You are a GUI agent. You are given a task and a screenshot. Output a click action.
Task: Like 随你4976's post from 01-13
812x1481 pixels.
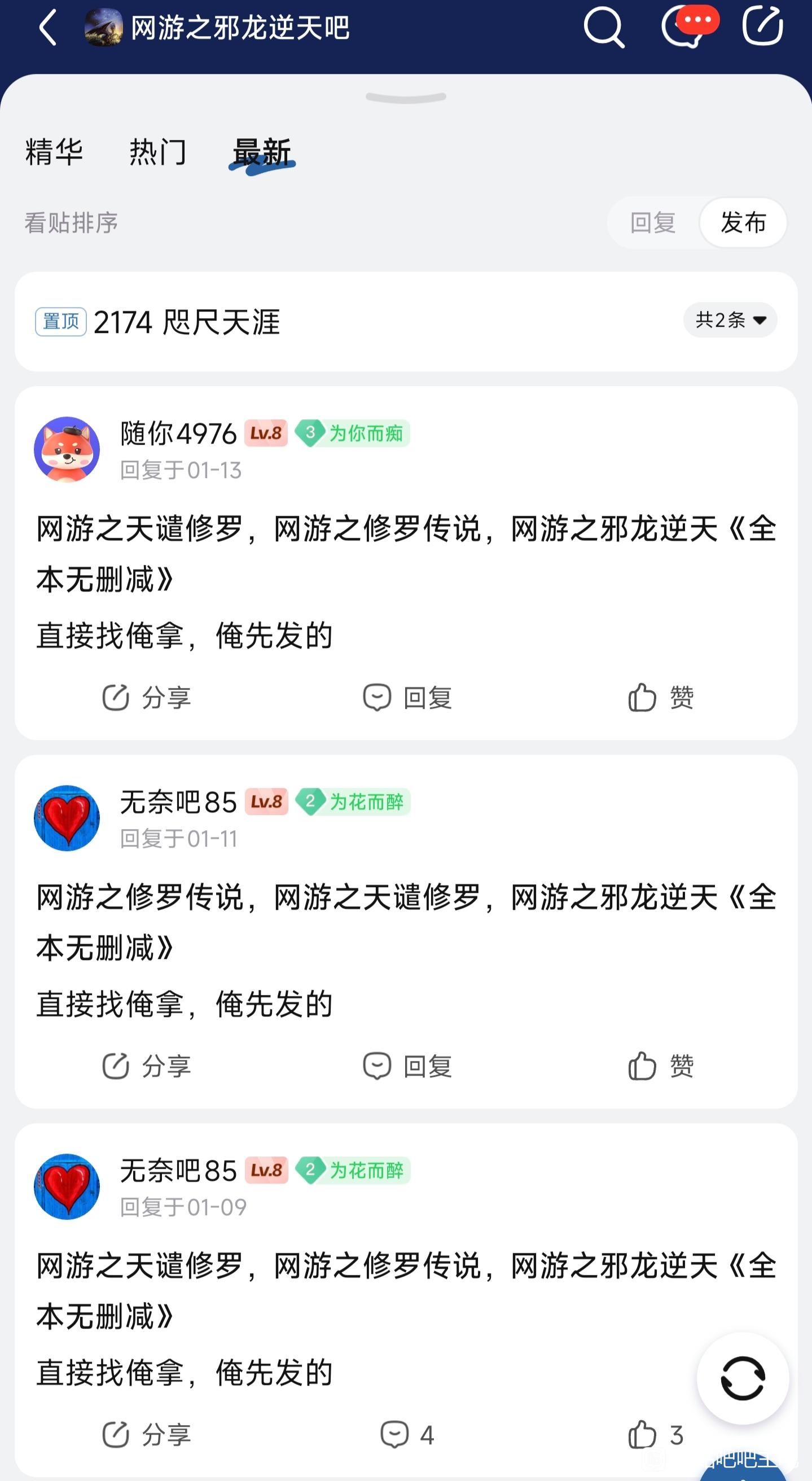point(661,698)
